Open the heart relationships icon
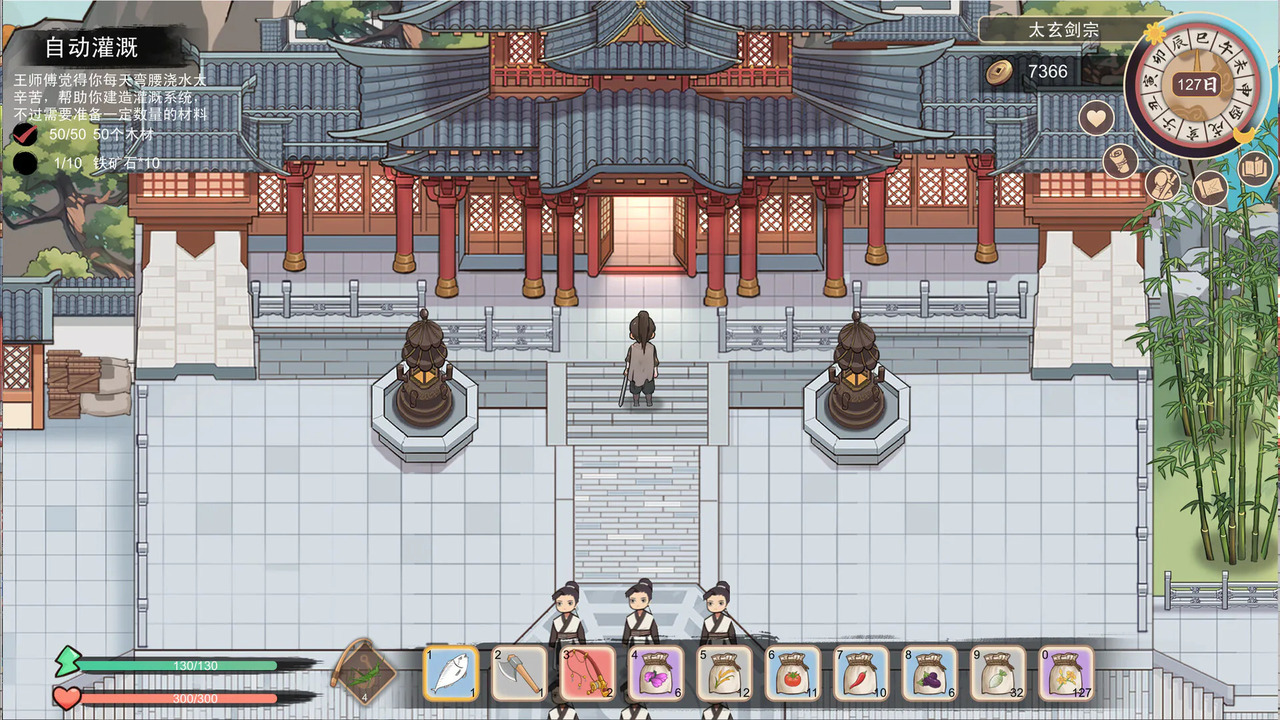Viewport: 1280px width, 720px height. 1097,118
